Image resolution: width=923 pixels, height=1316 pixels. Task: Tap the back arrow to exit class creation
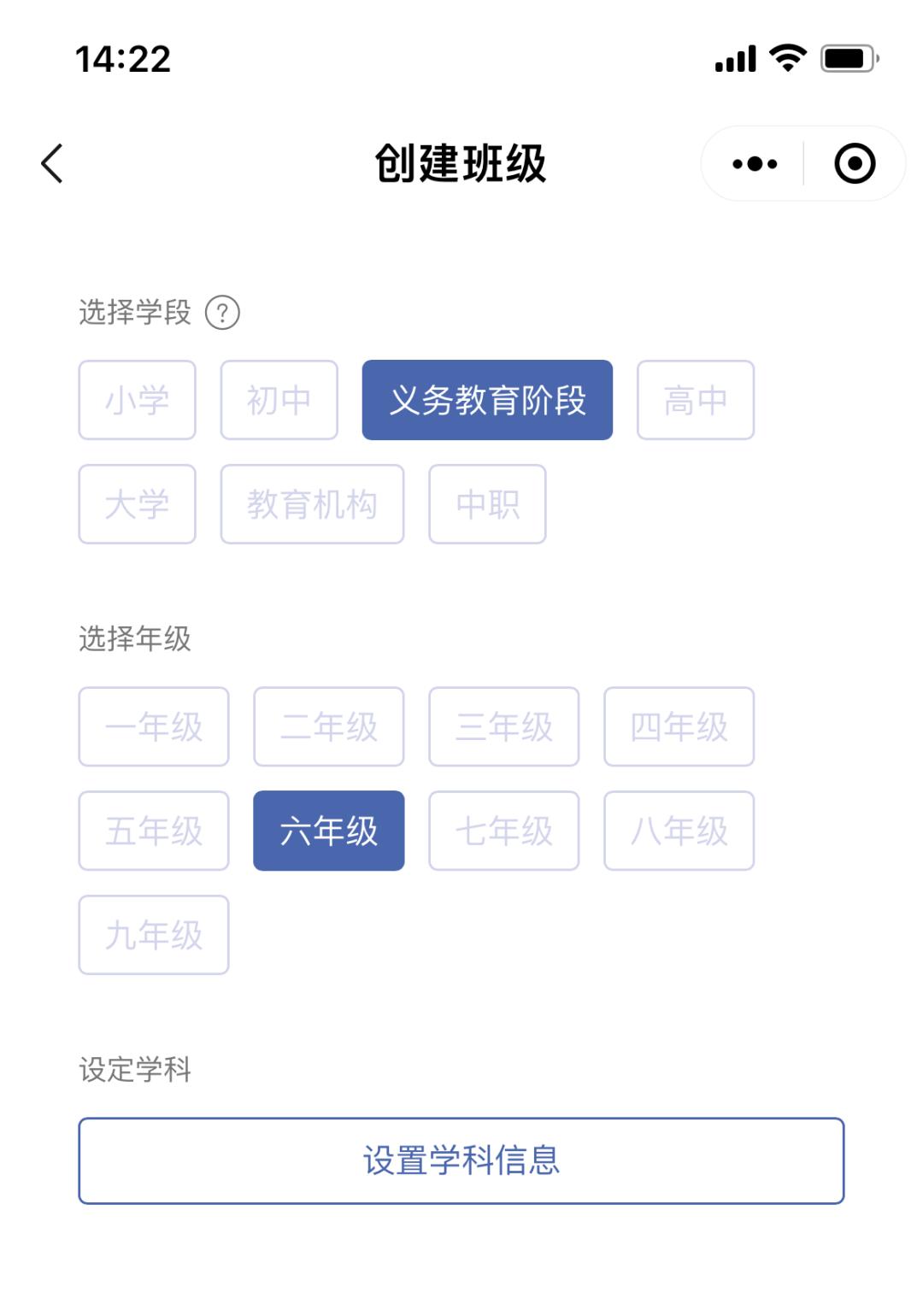pos(51,164)
